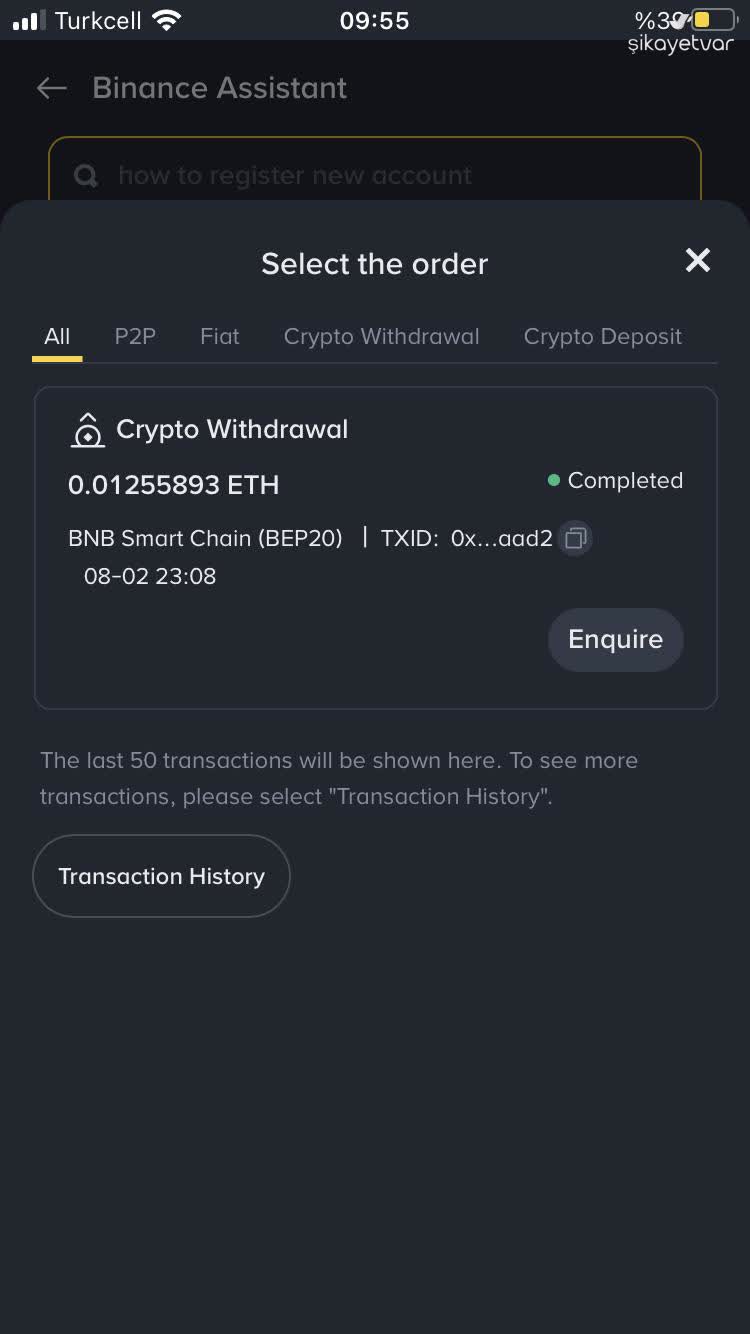The image size is (750, 1334).
Task: Select the 0.01255893 ETH withdrawal order card
Action: click(375, 548)
